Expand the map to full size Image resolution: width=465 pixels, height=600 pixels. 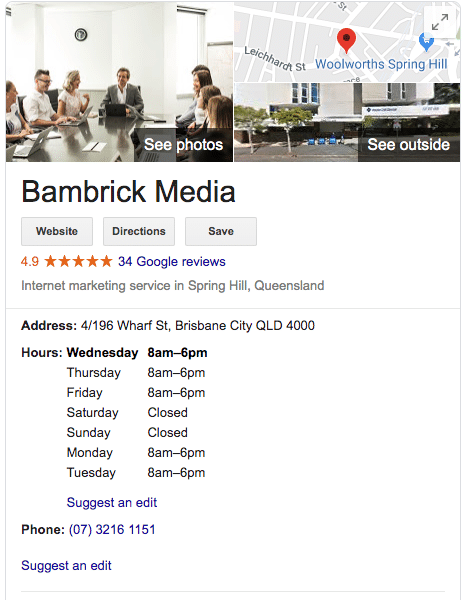[x=440, y=22]
